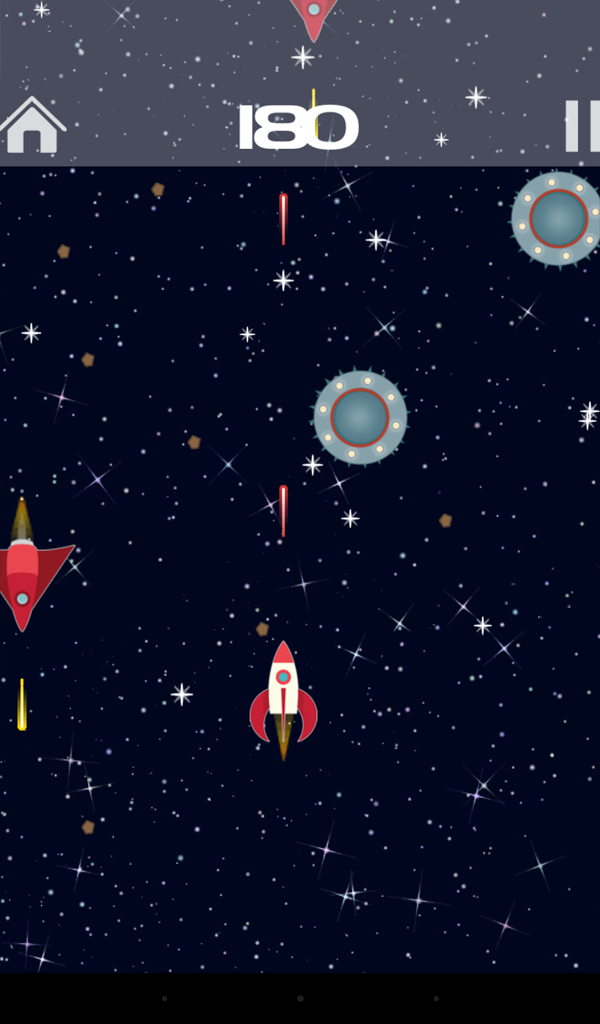Tap the home icon to exit
Image resolution: width=600 pixels, height=1024 pixels.
click(33, 125)
